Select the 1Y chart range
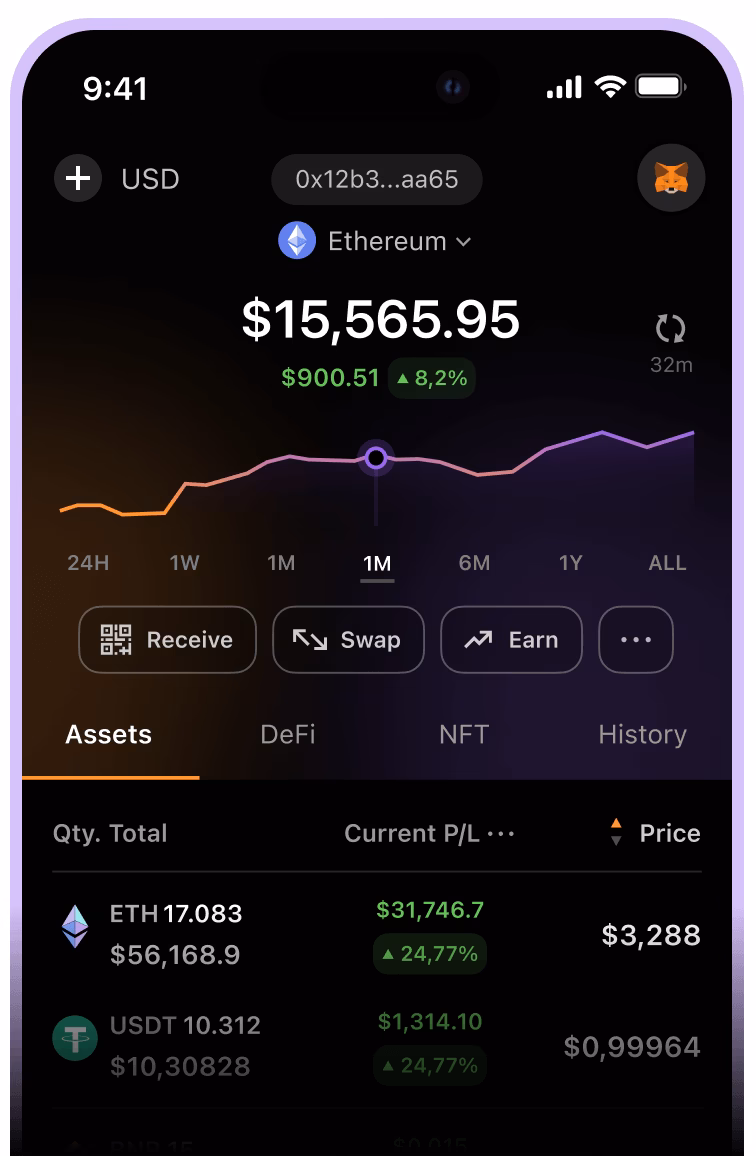 570,563
